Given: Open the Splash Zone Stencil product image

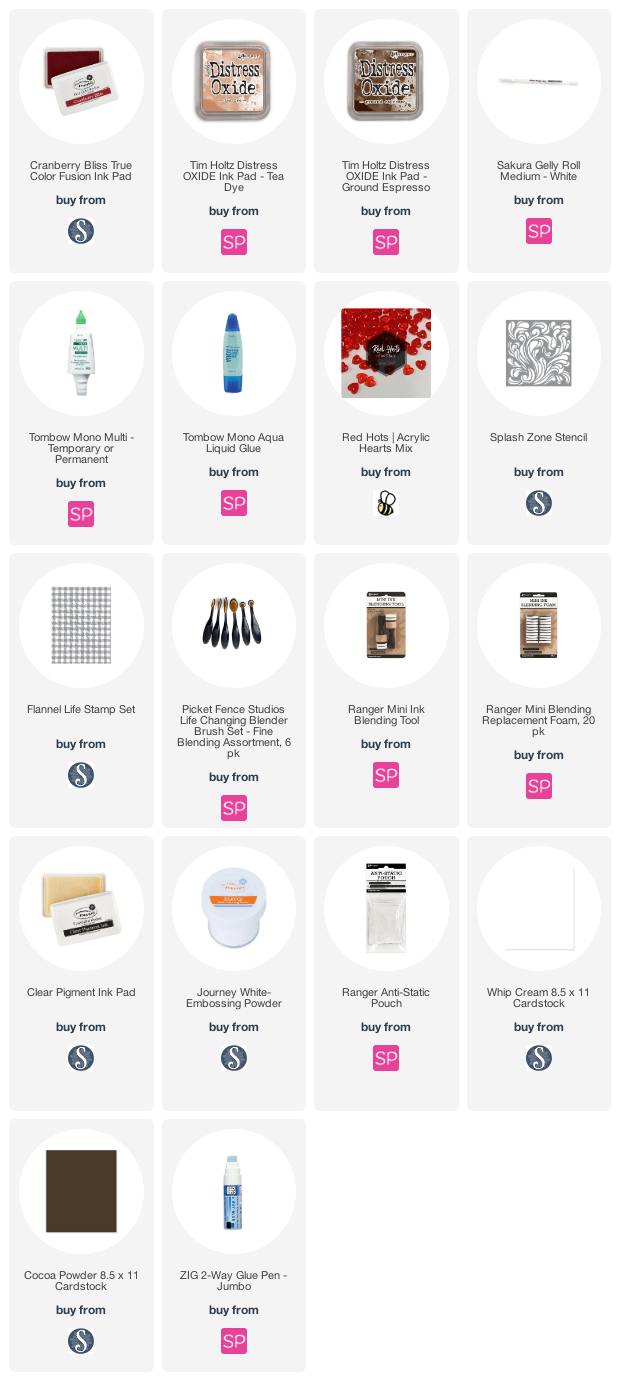Looking at the screenshot, I should (x=539, y=354).
